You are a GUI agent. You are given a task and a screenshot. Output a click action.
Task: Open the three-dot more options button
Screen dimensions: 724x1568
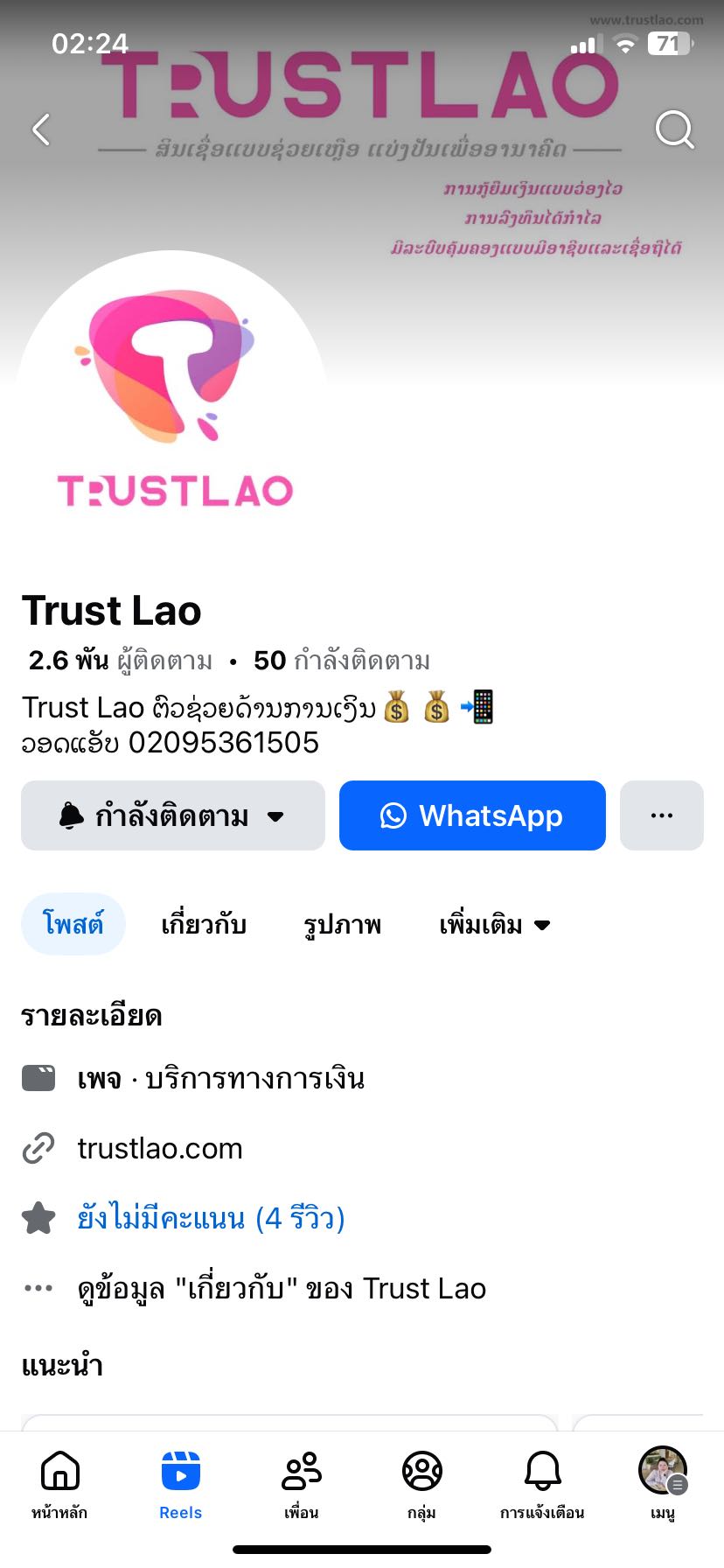[x=662, y=815]
